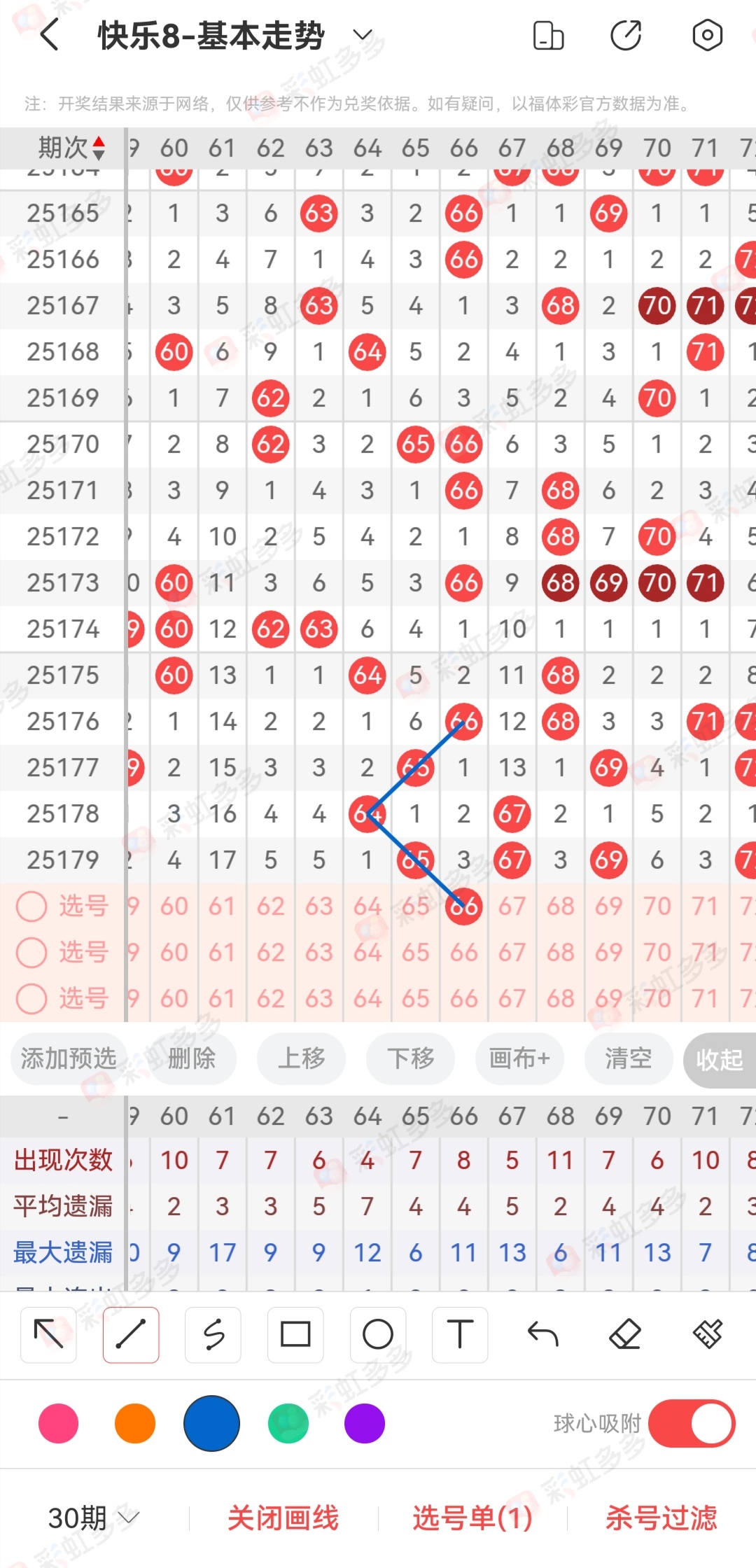Clear drawings with 清空
This screenshot has height=1568, width=756.
pos(629,1058)
